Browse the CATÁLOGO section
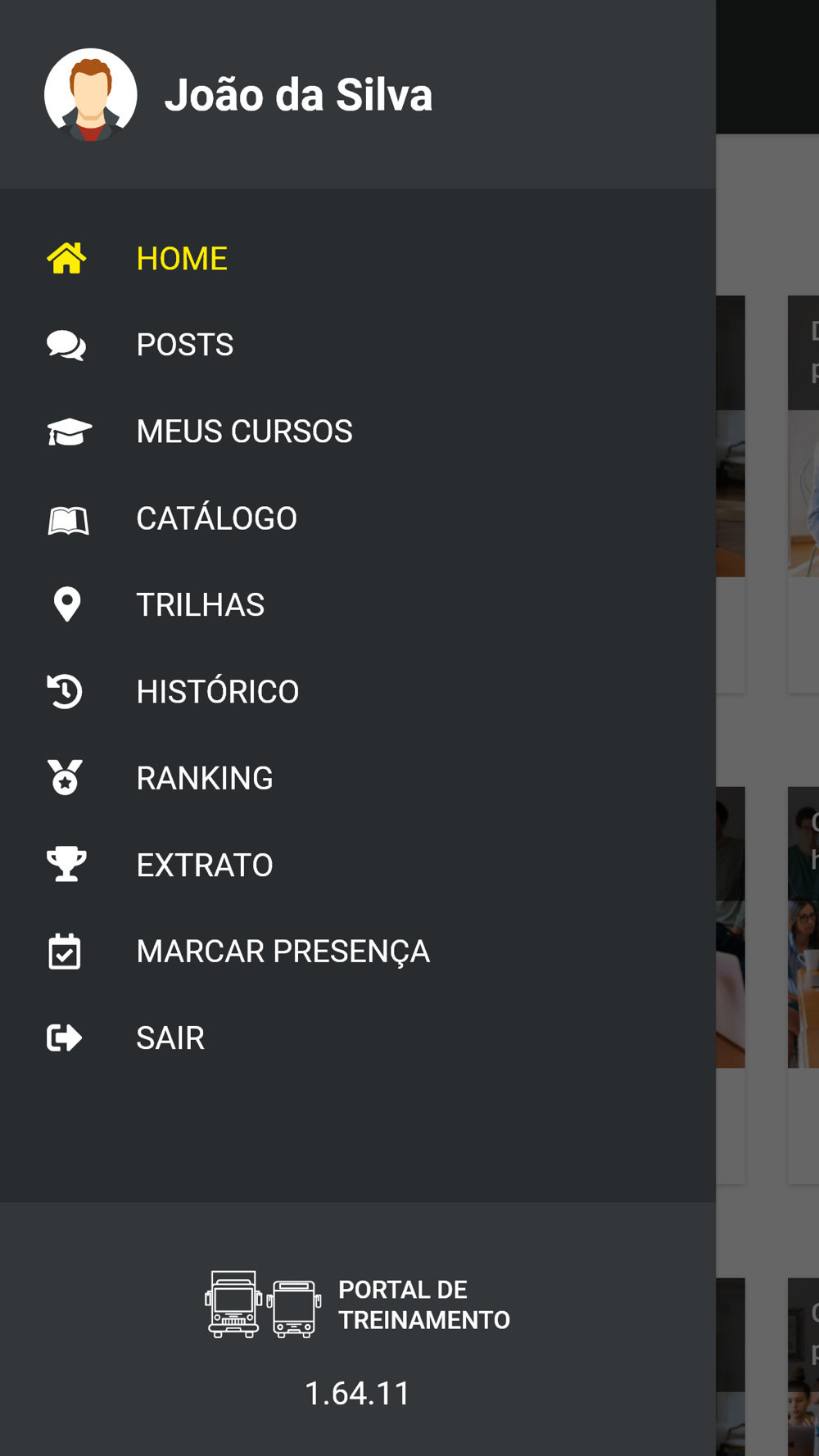Image resolution: width=819 pixels, height=1456 pixels. coord(216,518)
